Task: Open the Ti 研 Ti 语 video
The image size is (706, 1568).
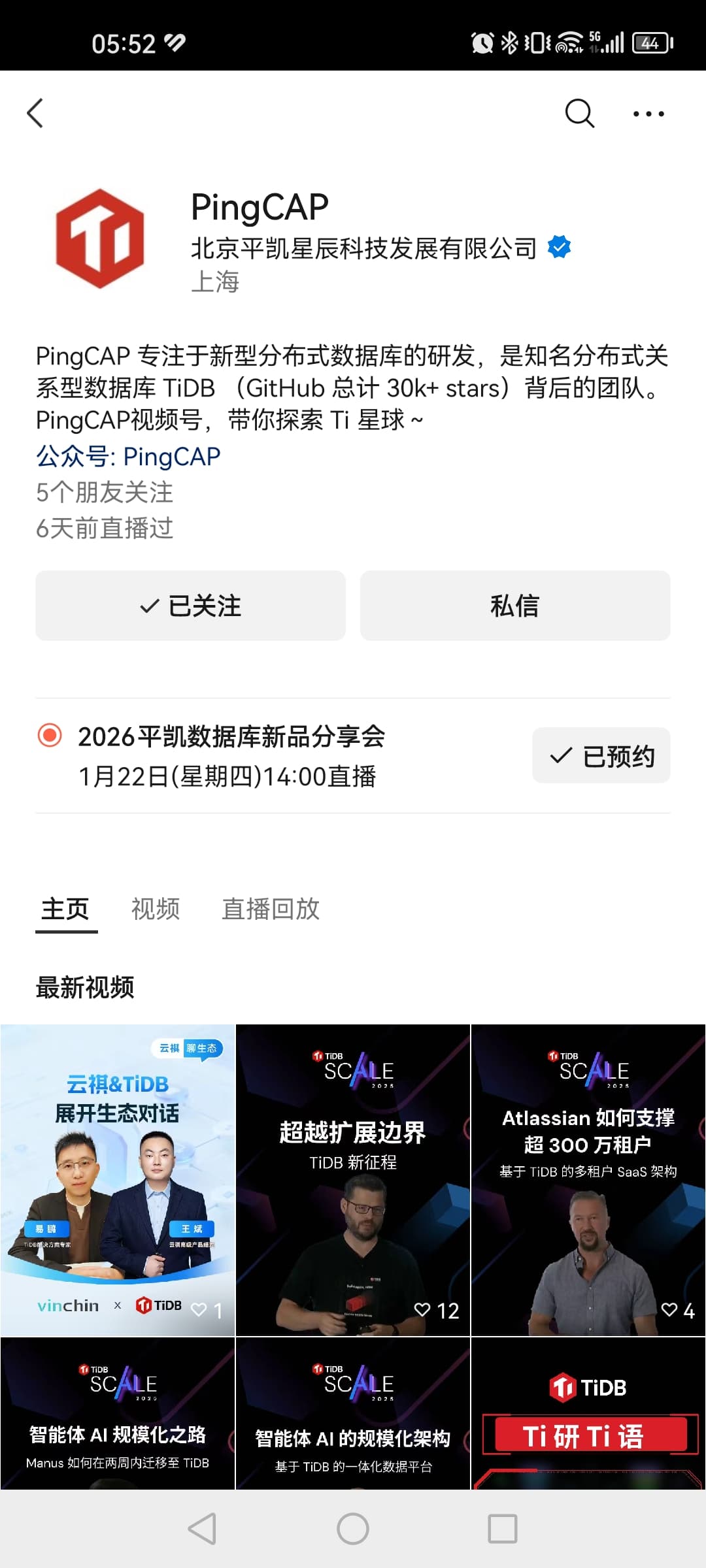Action: coord(588,1414)
